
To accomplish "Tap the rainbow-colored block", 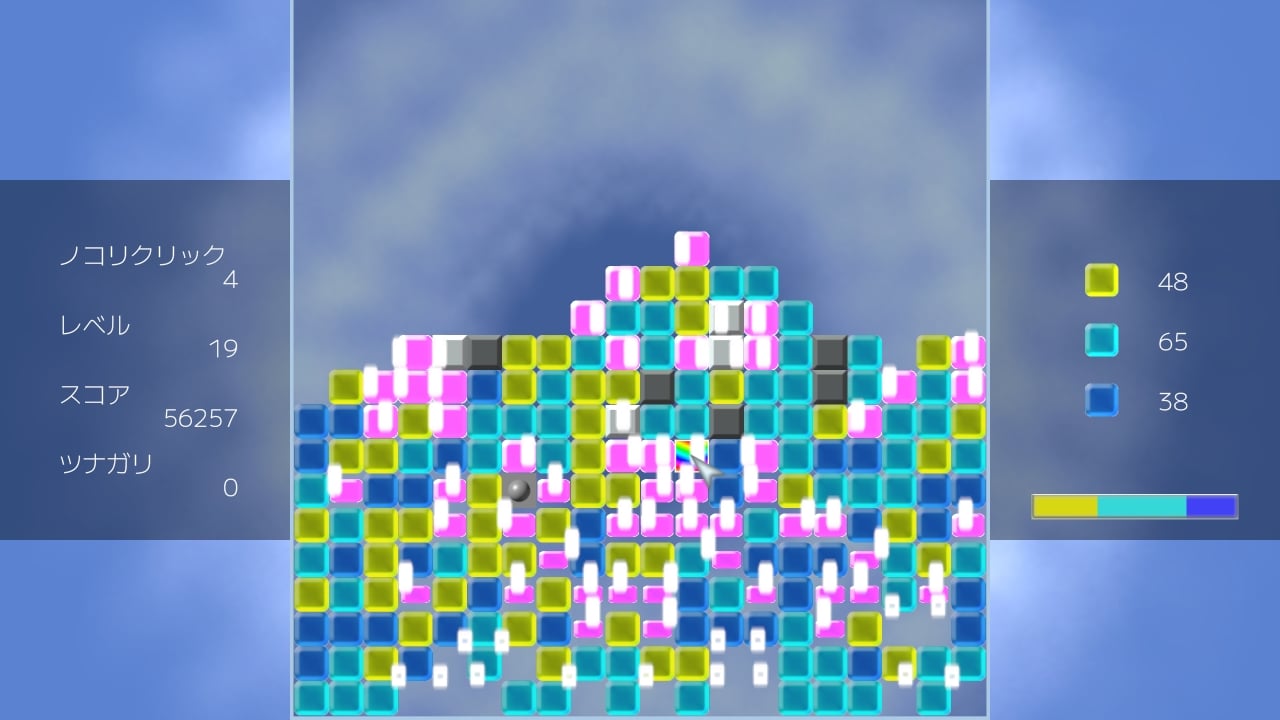I will [x=689, y=455].
